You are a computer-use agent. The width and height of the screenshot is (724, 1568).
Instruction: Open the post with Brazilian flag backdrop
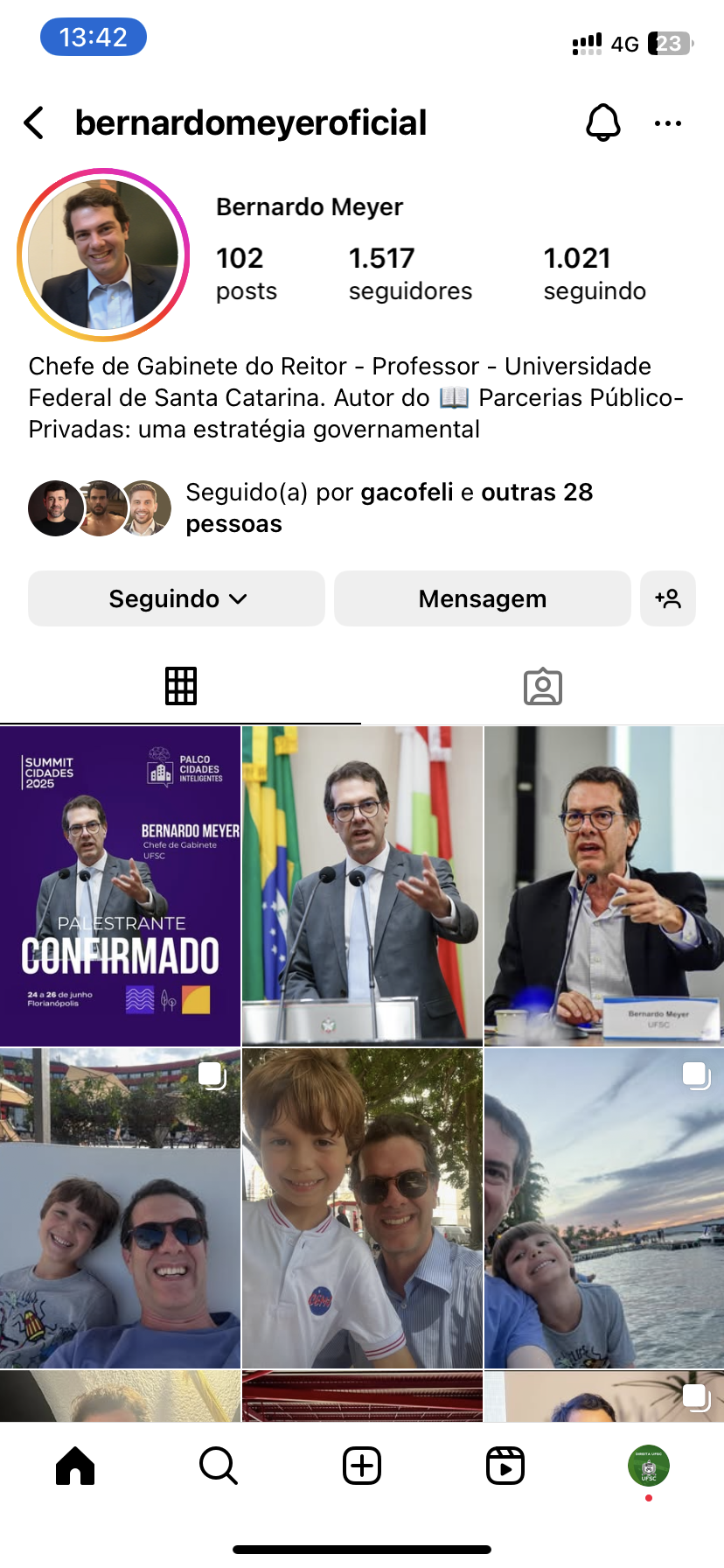[362, 885]
